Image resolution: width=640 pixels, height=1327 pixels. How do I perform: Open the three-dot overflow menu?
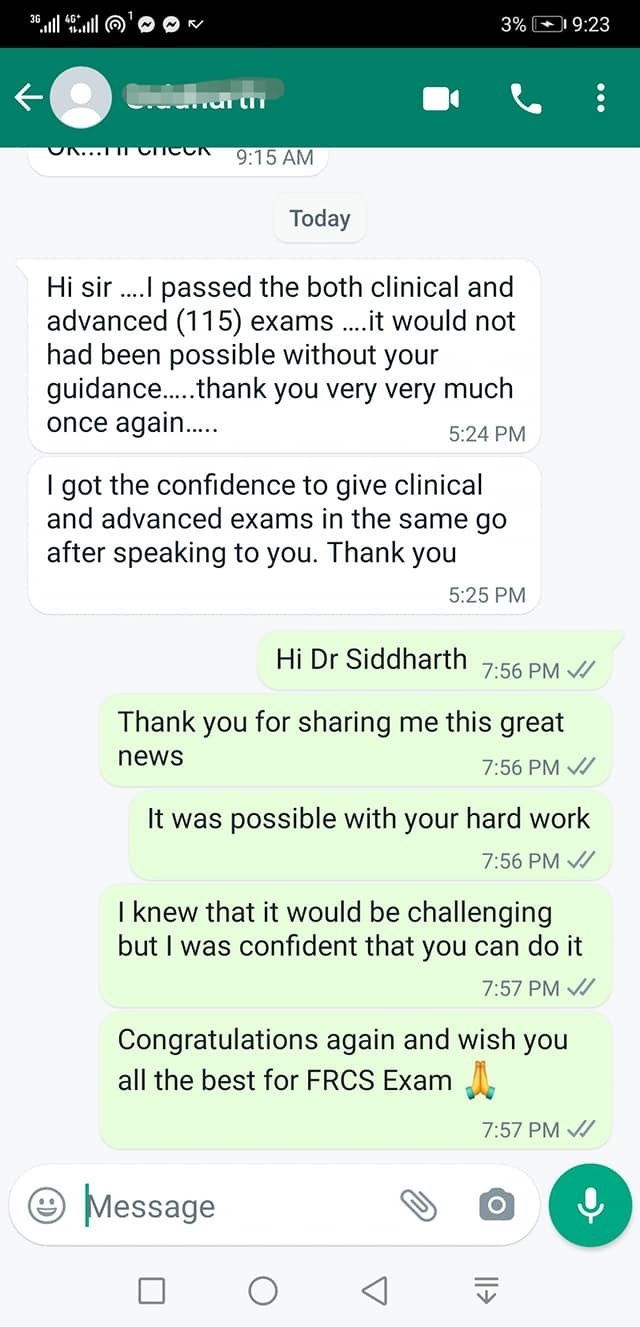[x=600, y=97]
